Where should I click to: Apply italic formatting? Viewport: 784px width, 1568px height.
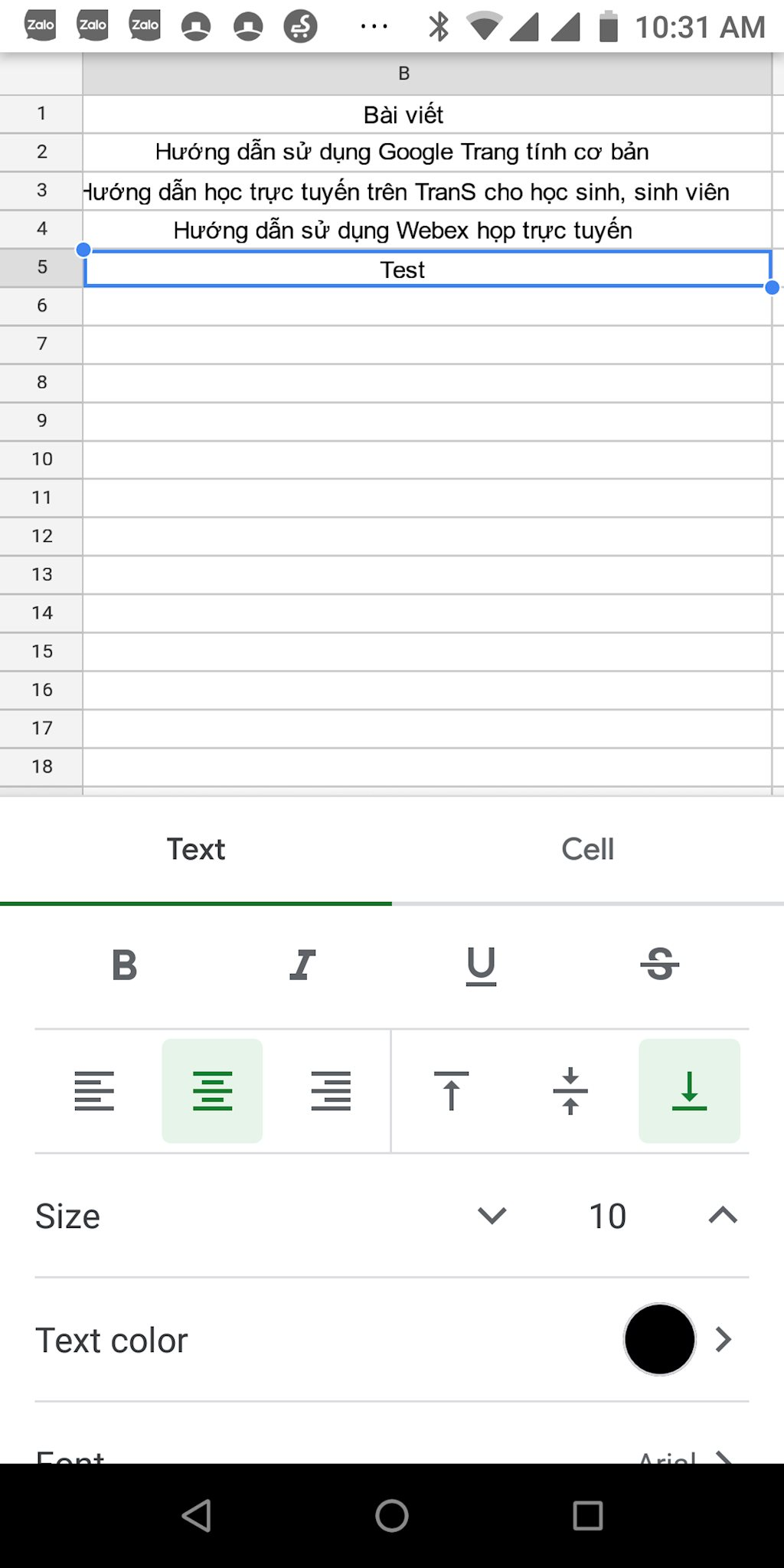[302, 964]
